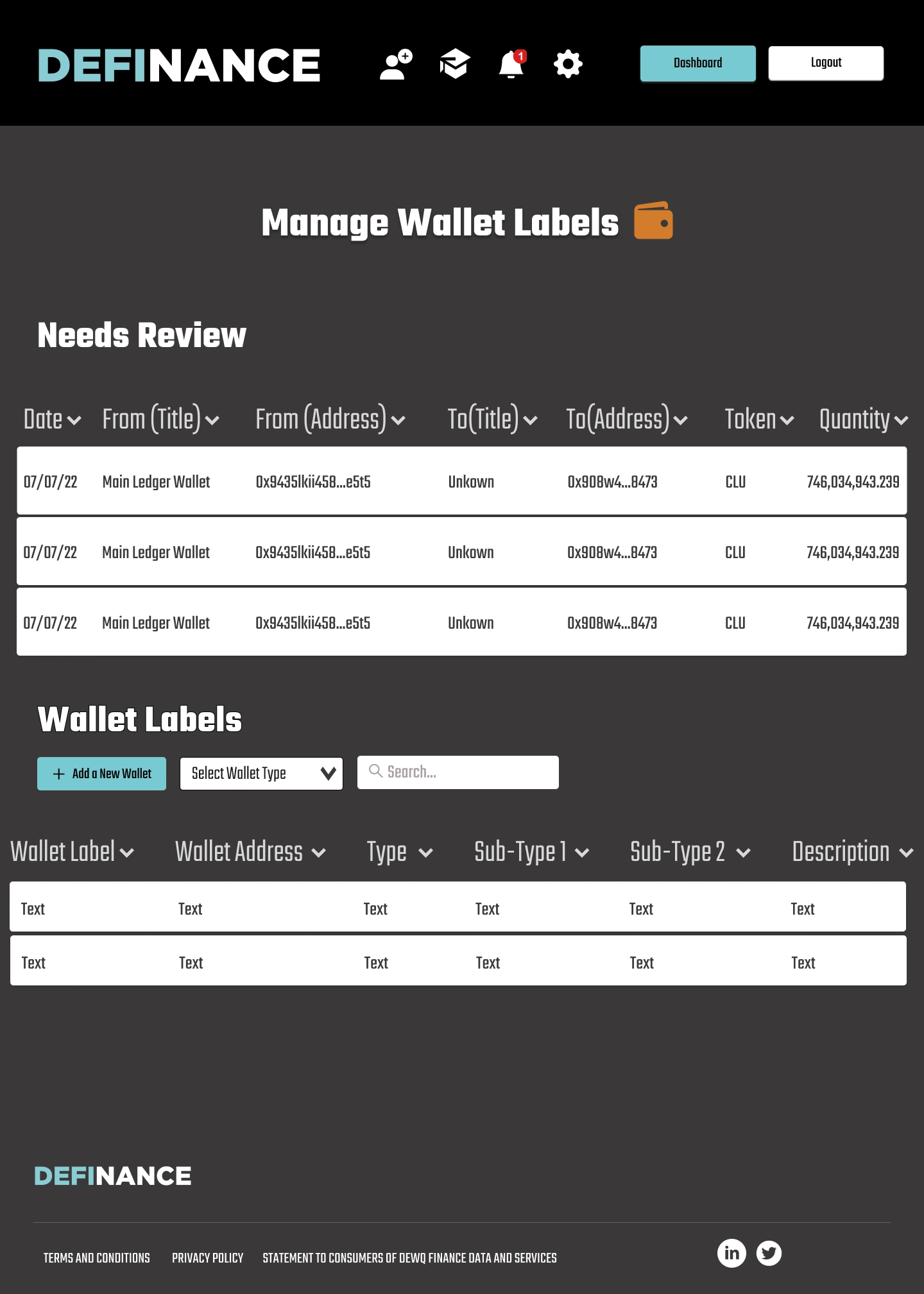Viewport: 924px width, 1294px height.
Task: Add a New Wallet
Action: (101, 774)
